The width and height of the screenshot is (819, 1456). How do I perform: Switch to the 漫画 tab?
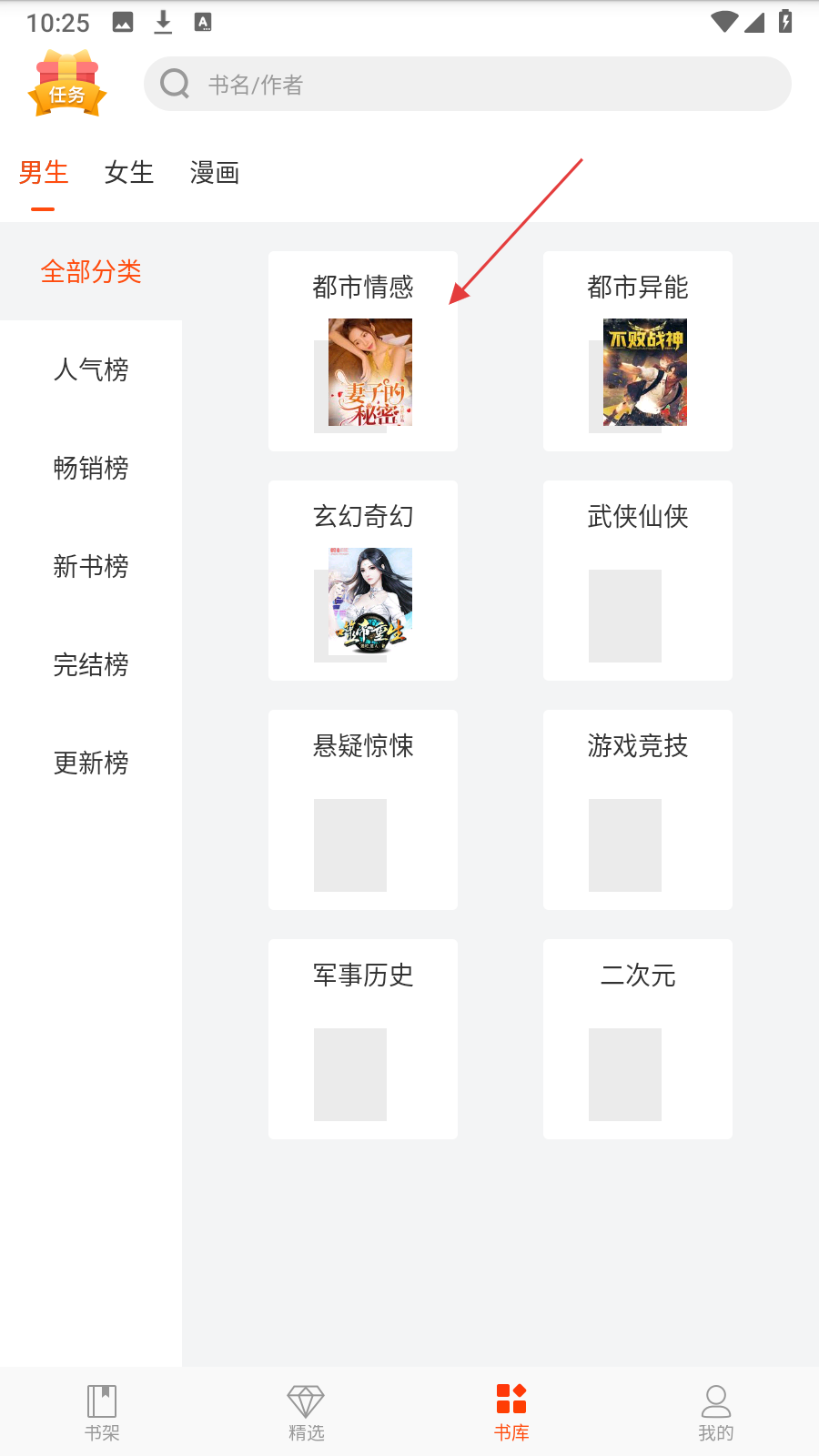tap(215, 172)
